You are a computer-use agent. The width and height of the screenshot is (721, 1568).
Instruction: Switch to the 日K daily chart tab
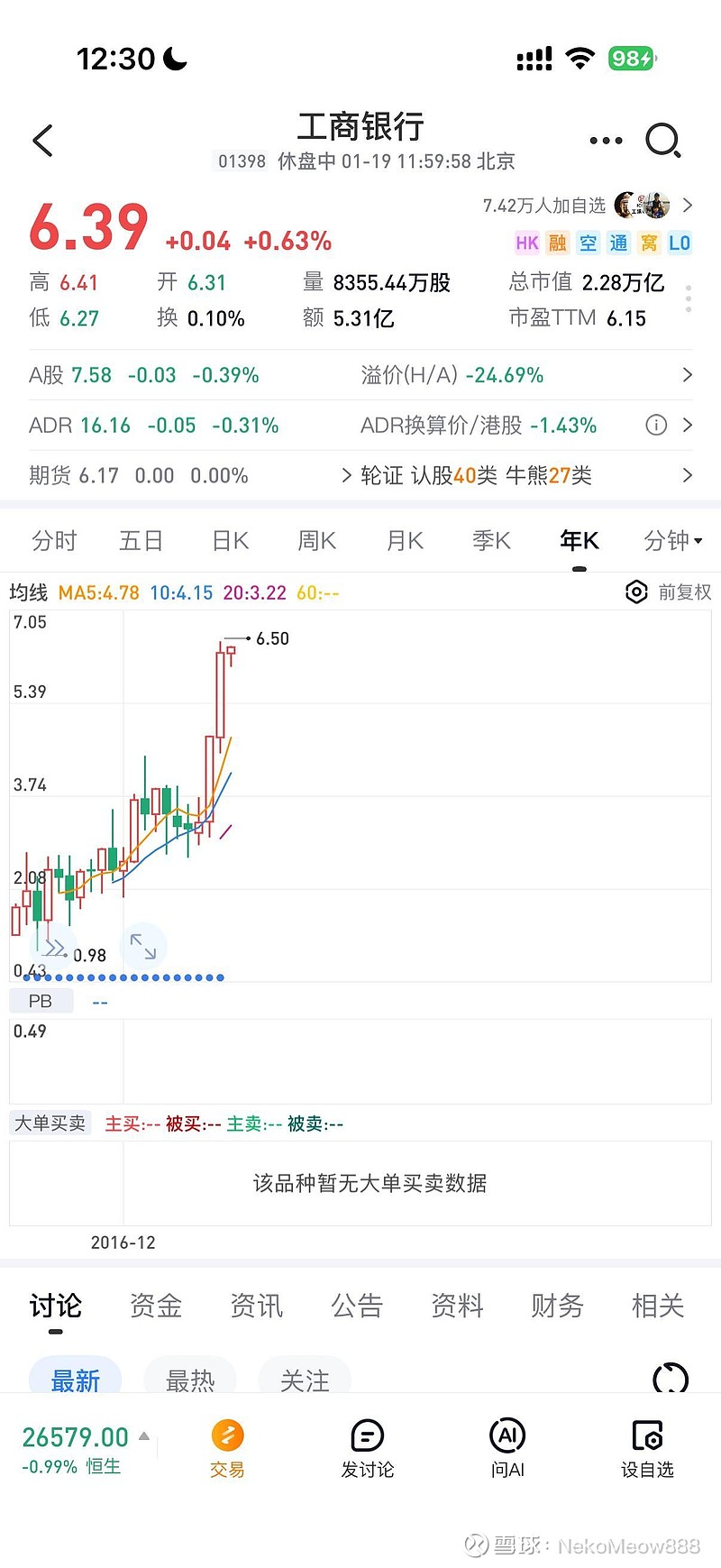(x=228, y=540)
